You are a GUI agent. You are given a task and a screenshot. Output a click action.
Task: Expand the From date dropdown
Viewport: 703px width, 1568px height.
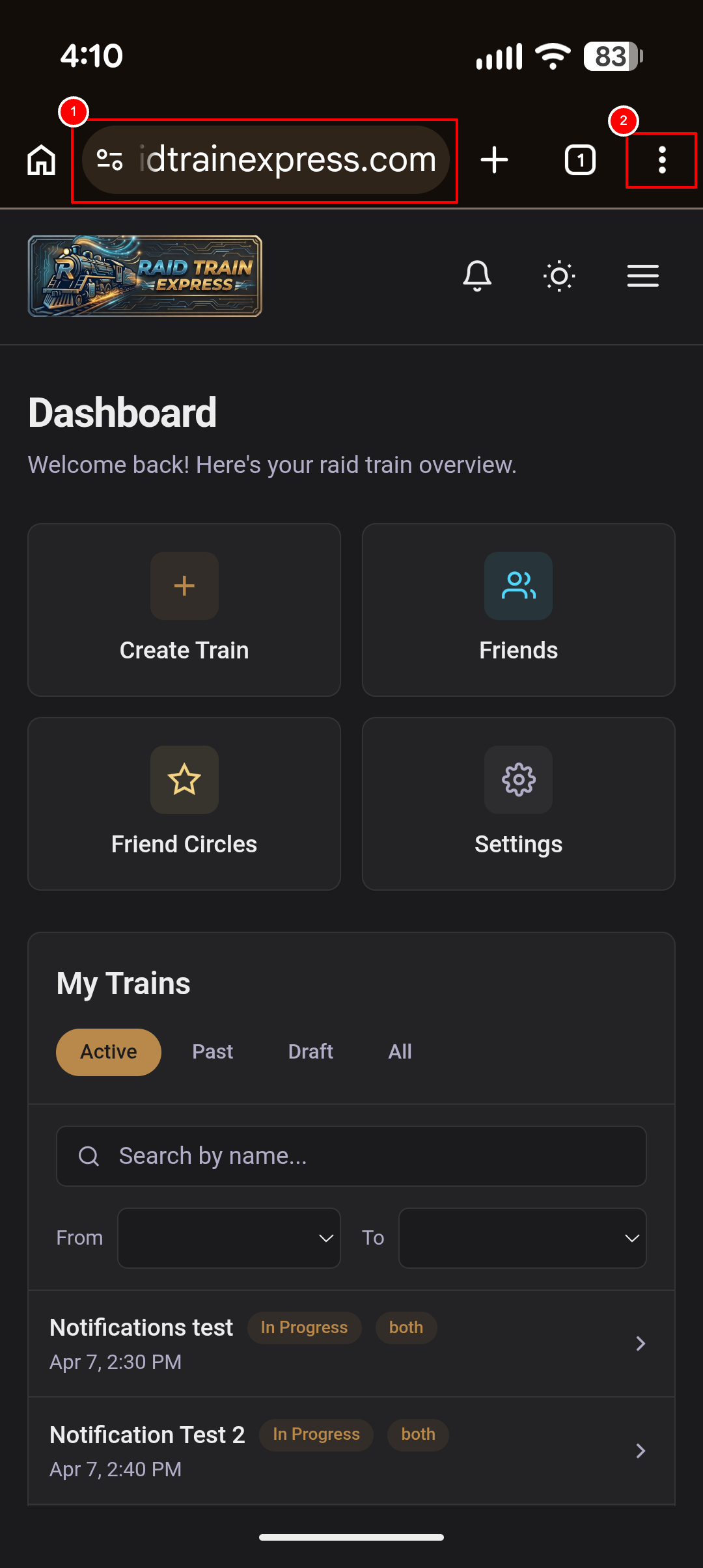click(x=229, y=1238)
